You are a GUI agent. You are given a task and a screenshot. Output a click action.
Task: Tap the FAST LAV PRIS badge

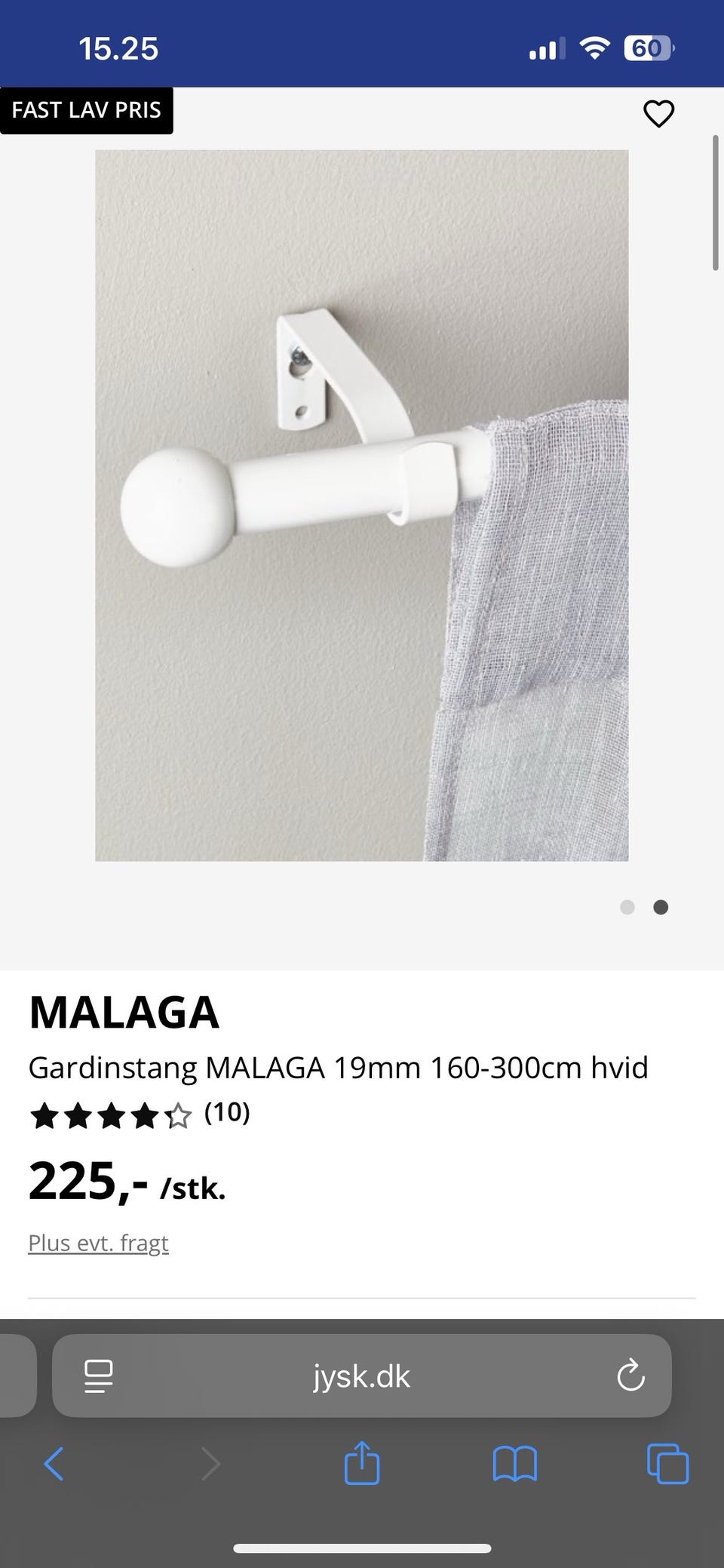(87, 109)
